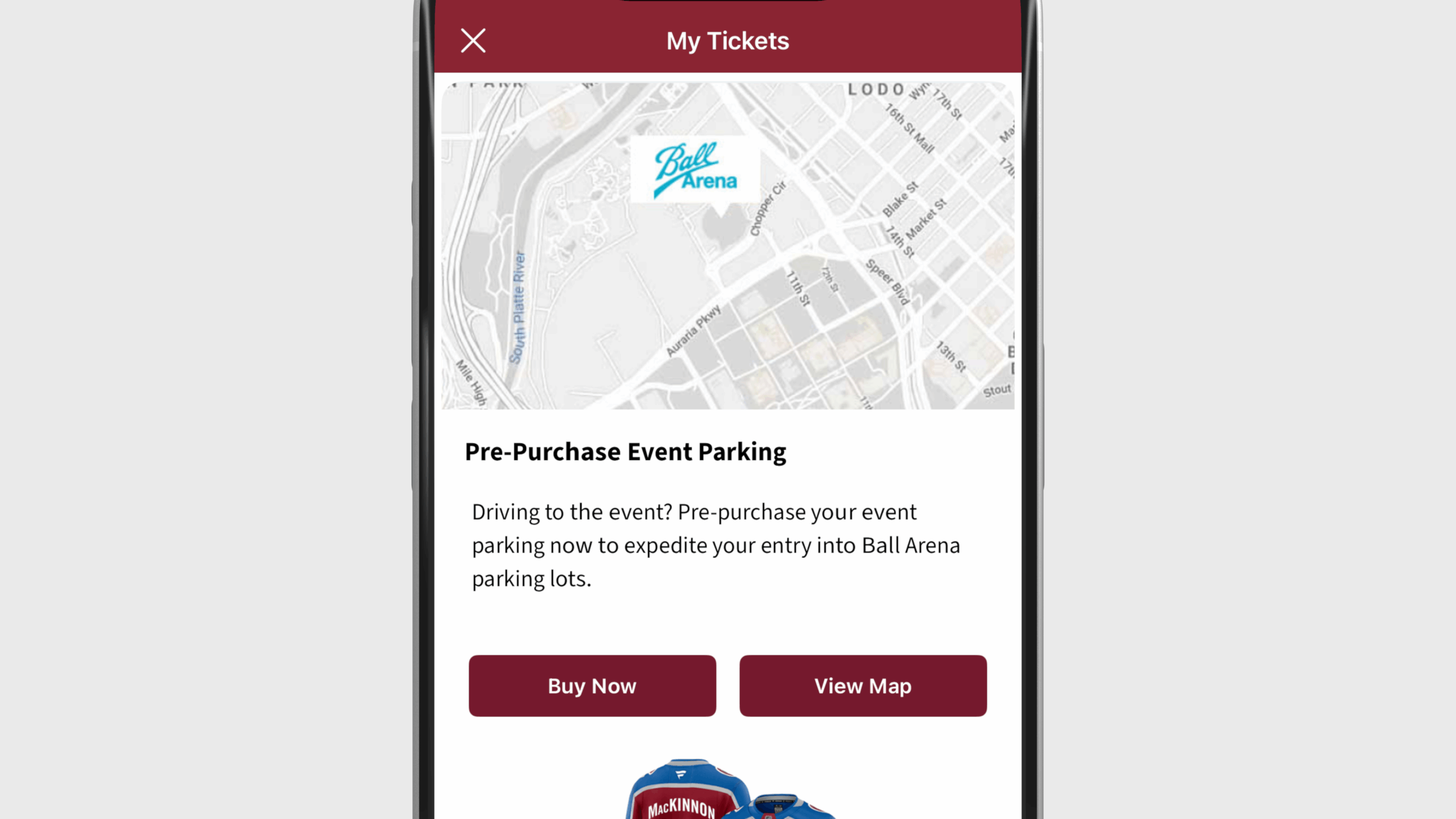Open the Ball Arena map preview
The image size is (1456, 819).
pos(727,246)
